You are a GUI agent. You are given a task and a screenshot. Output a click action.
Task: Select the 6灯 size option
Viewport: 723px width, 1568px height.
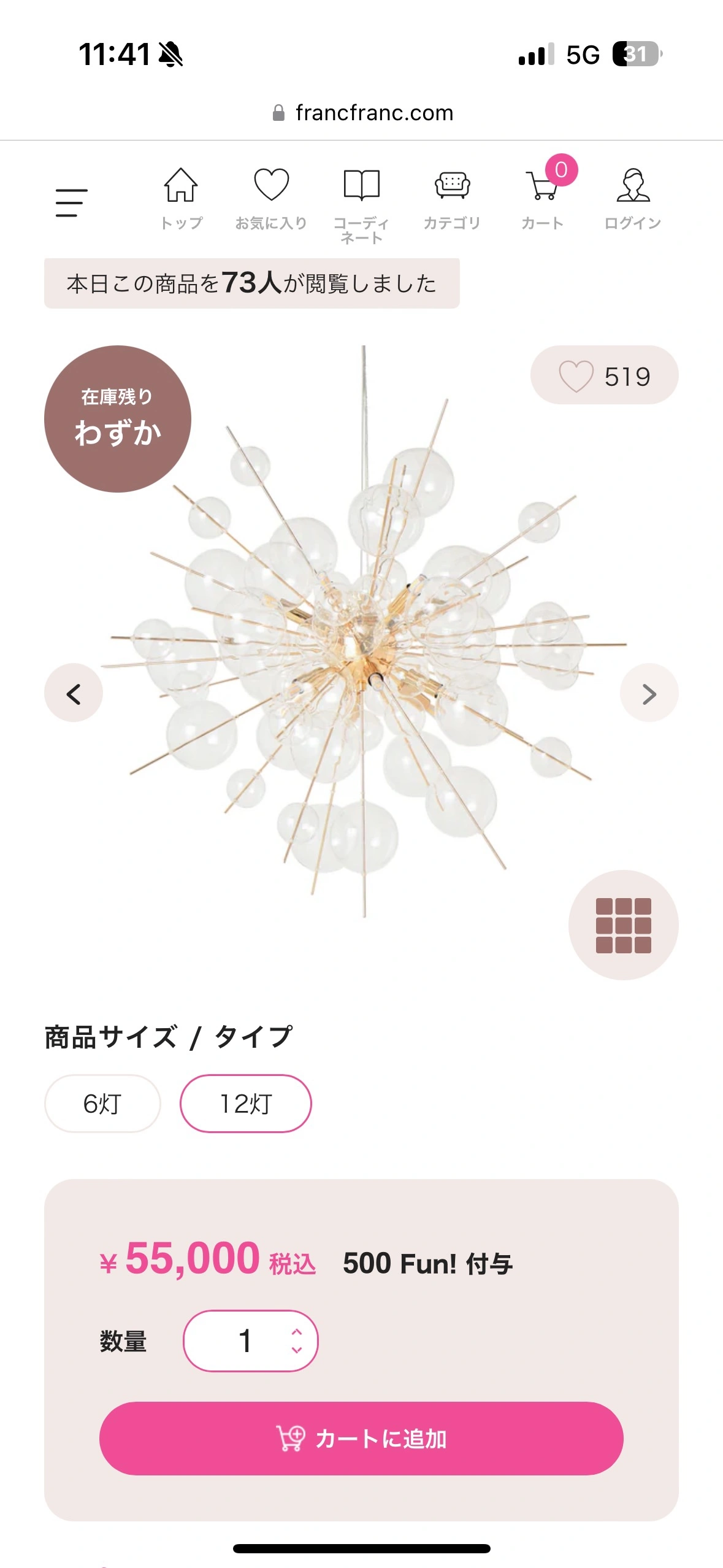102,1103
